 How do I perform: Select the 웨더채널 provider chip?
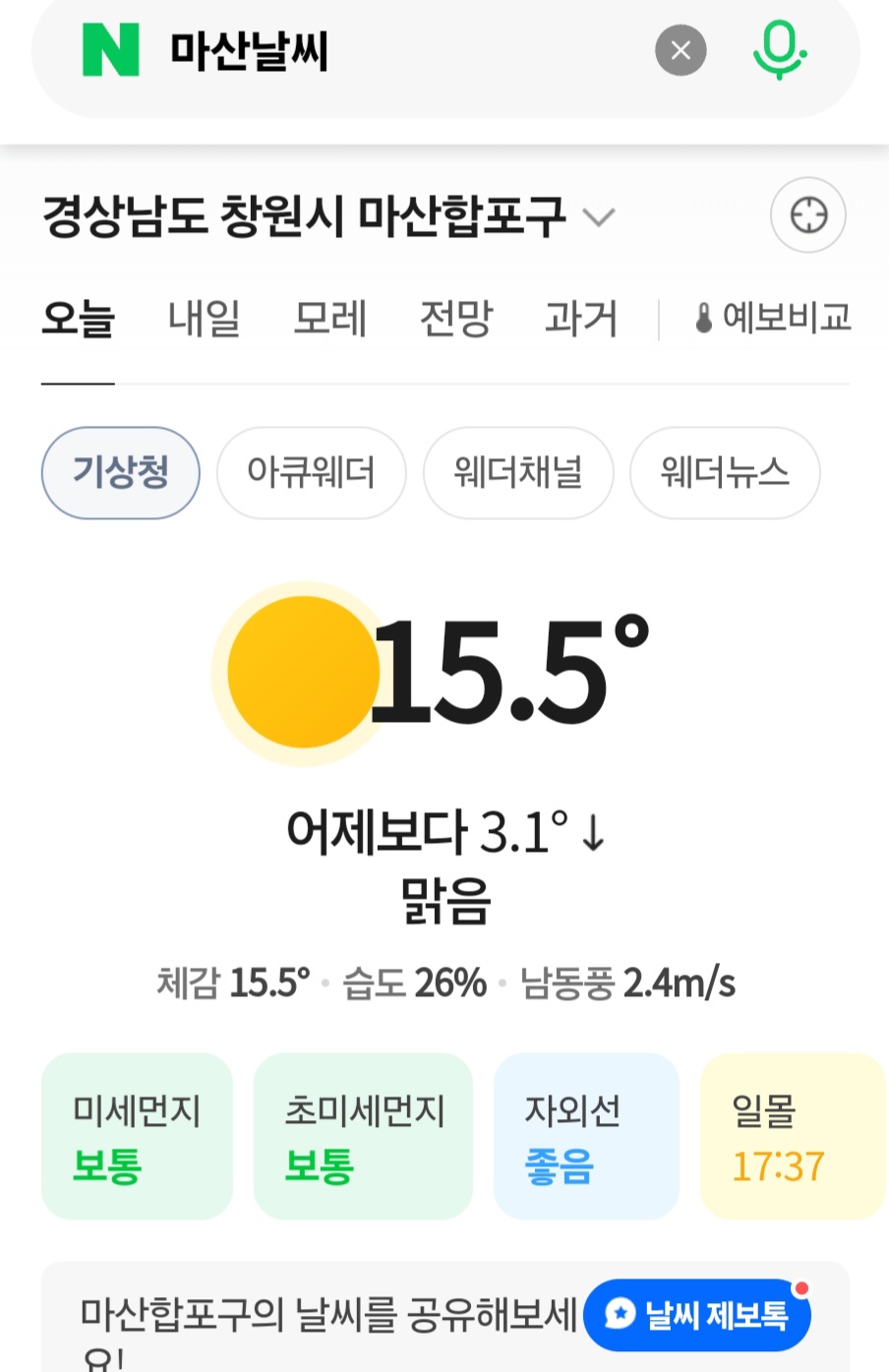click(x=518, y=473)
